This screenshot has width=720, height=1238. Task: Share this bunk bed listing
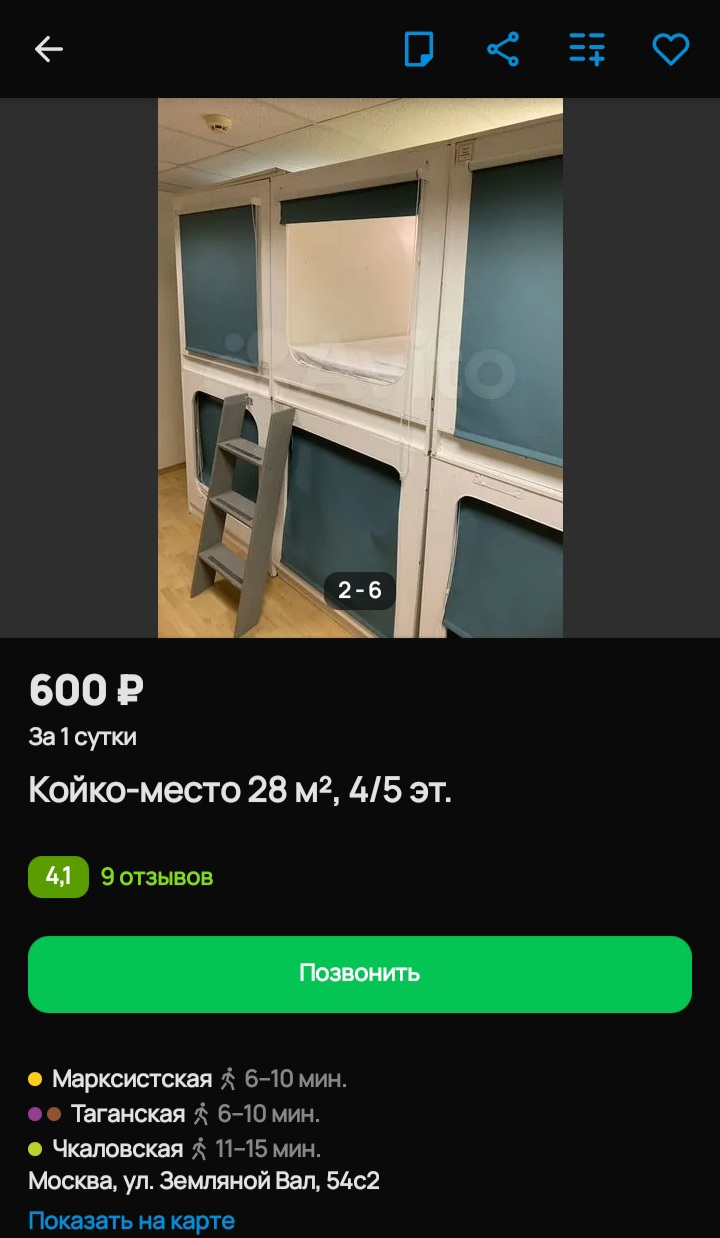click(503, 49)
